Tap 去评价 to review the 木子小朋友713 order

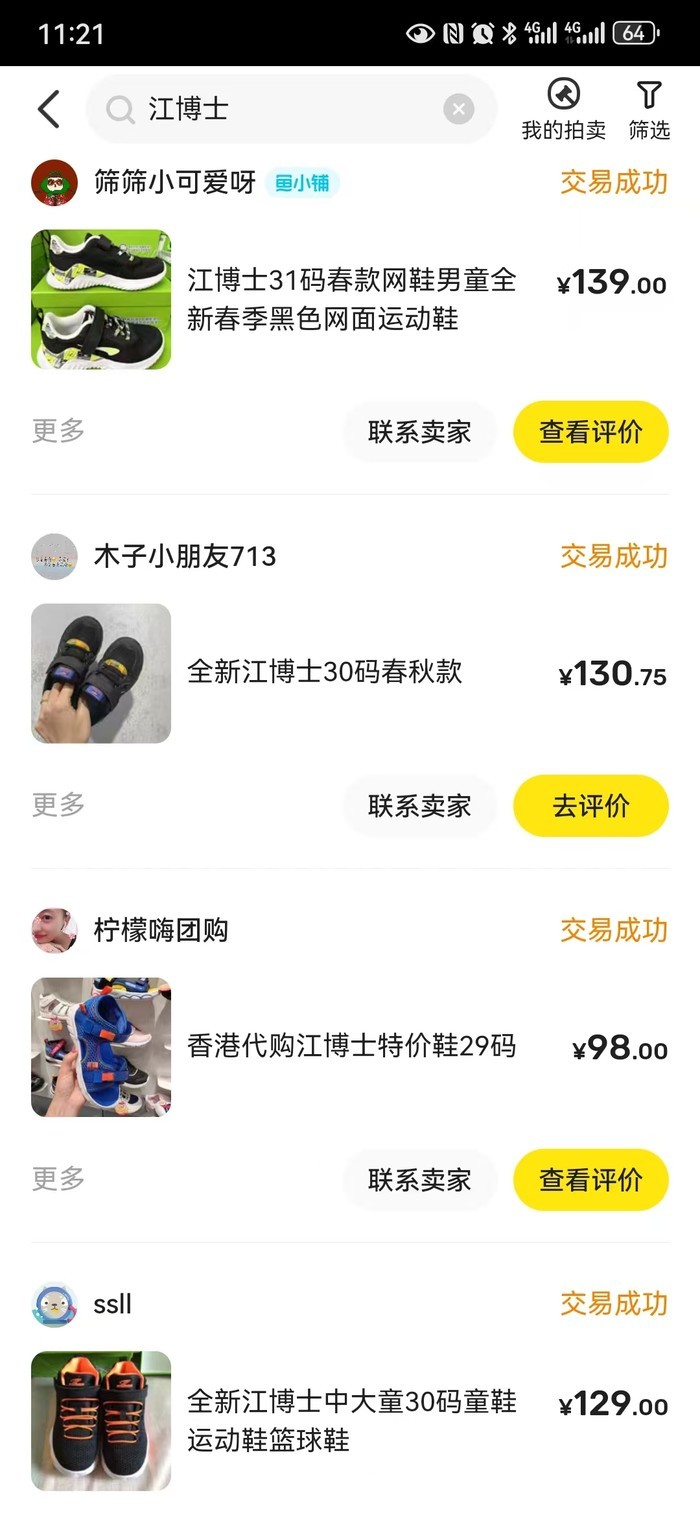[590, 806]
